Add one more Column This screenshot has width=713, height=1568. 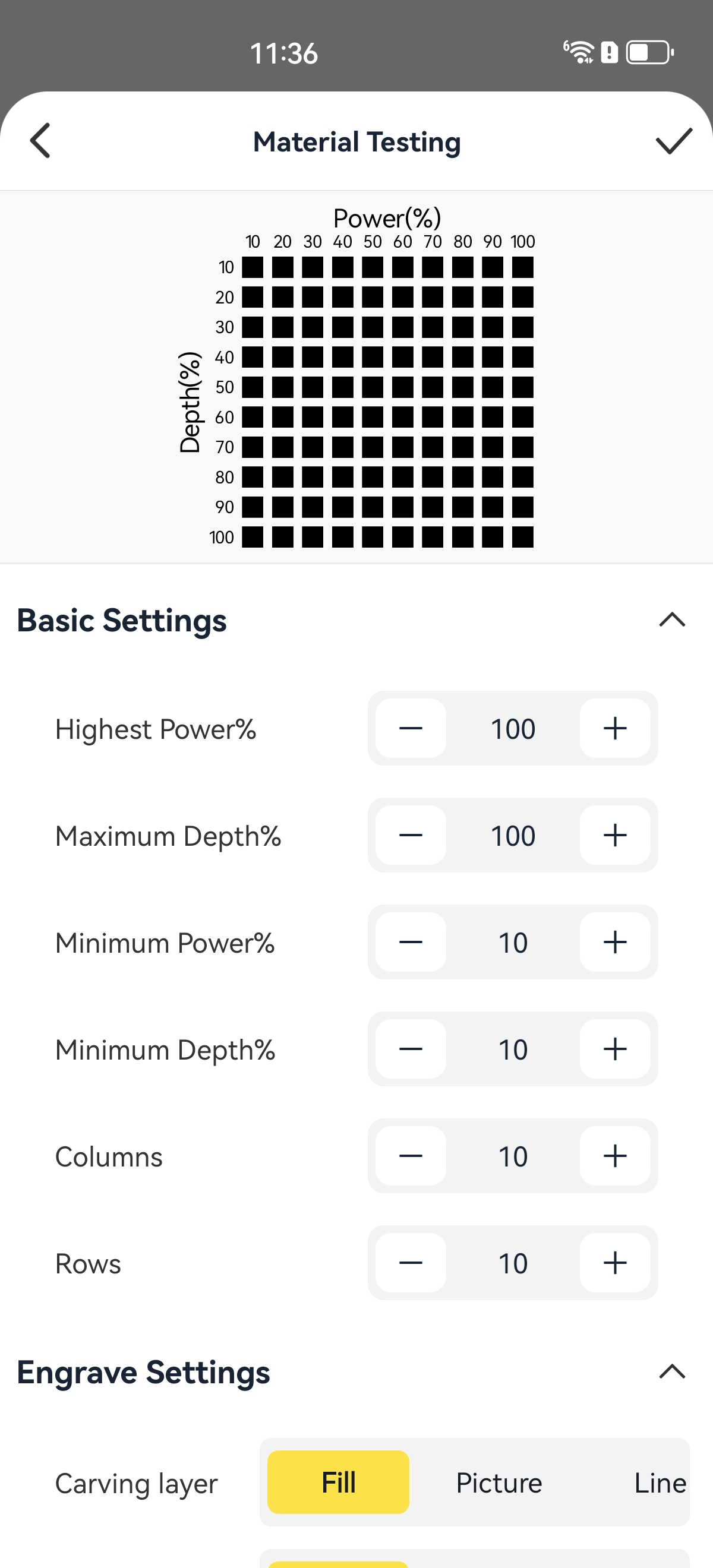click(615, 1156)
